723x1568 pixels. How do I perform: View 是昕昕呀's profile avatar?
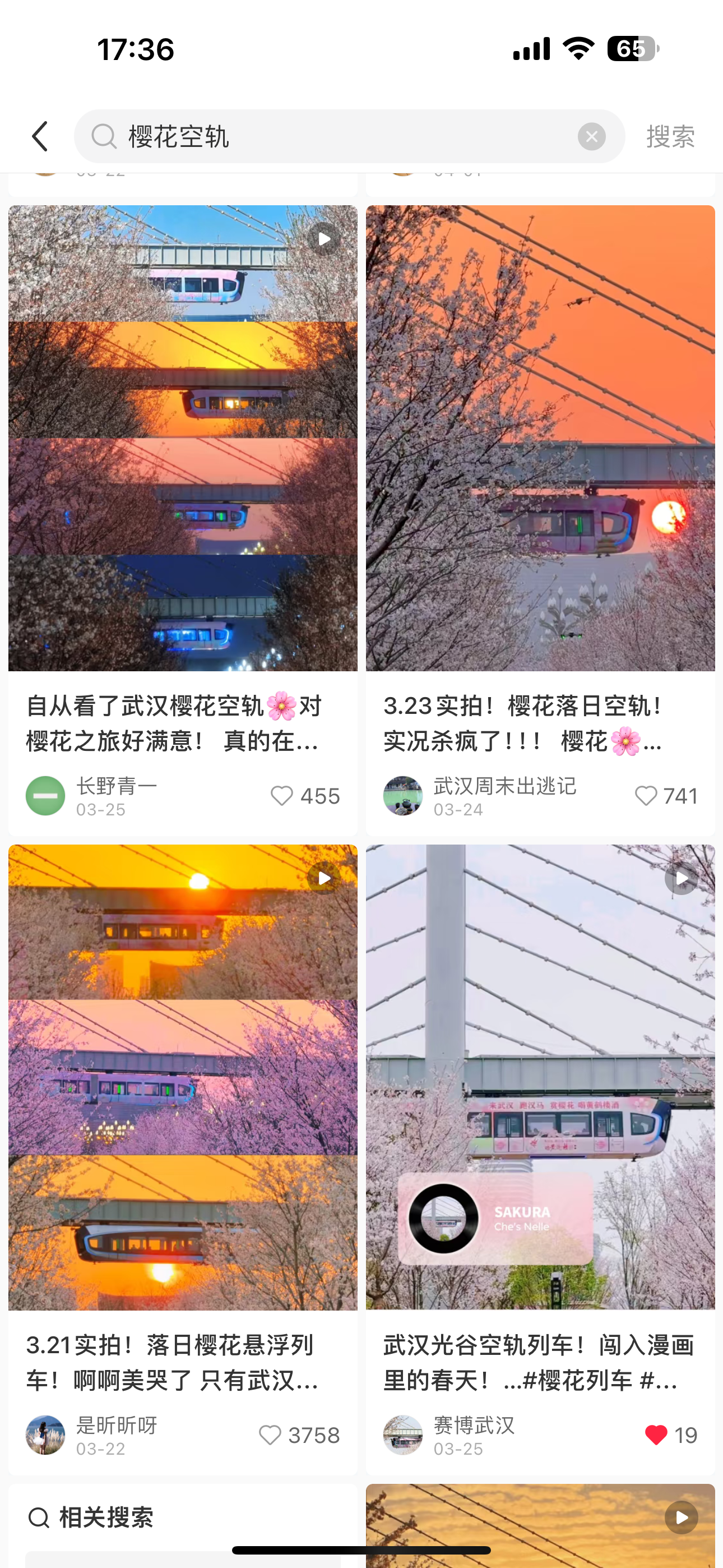tap(45, 1435)
